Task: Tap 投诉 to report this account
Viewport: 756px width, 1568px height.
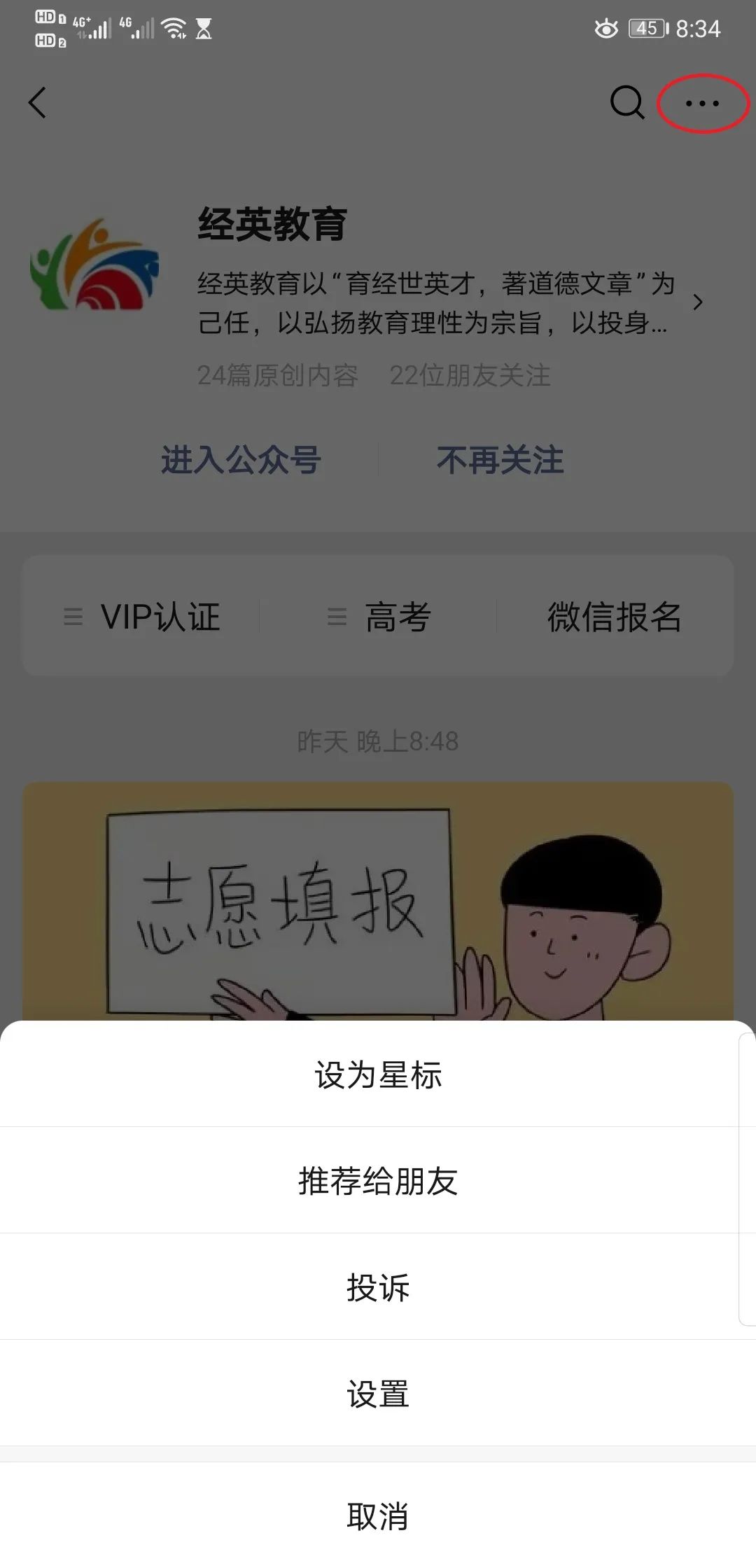Action: coord(378,1288)
